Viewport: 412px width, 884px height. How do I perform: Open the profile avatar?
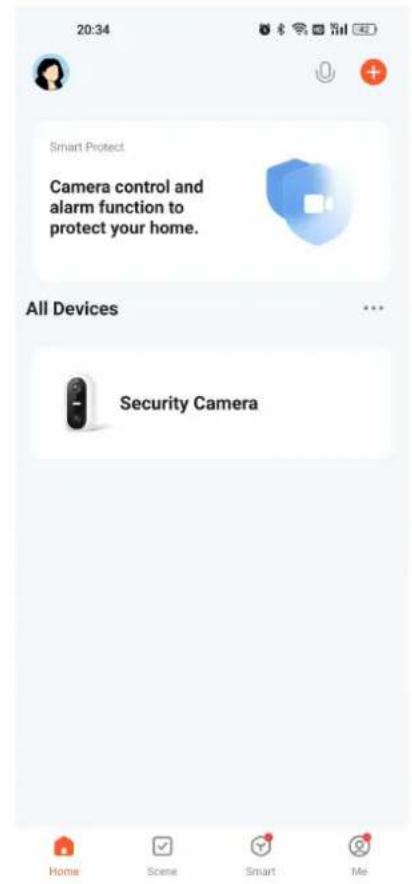51,72
